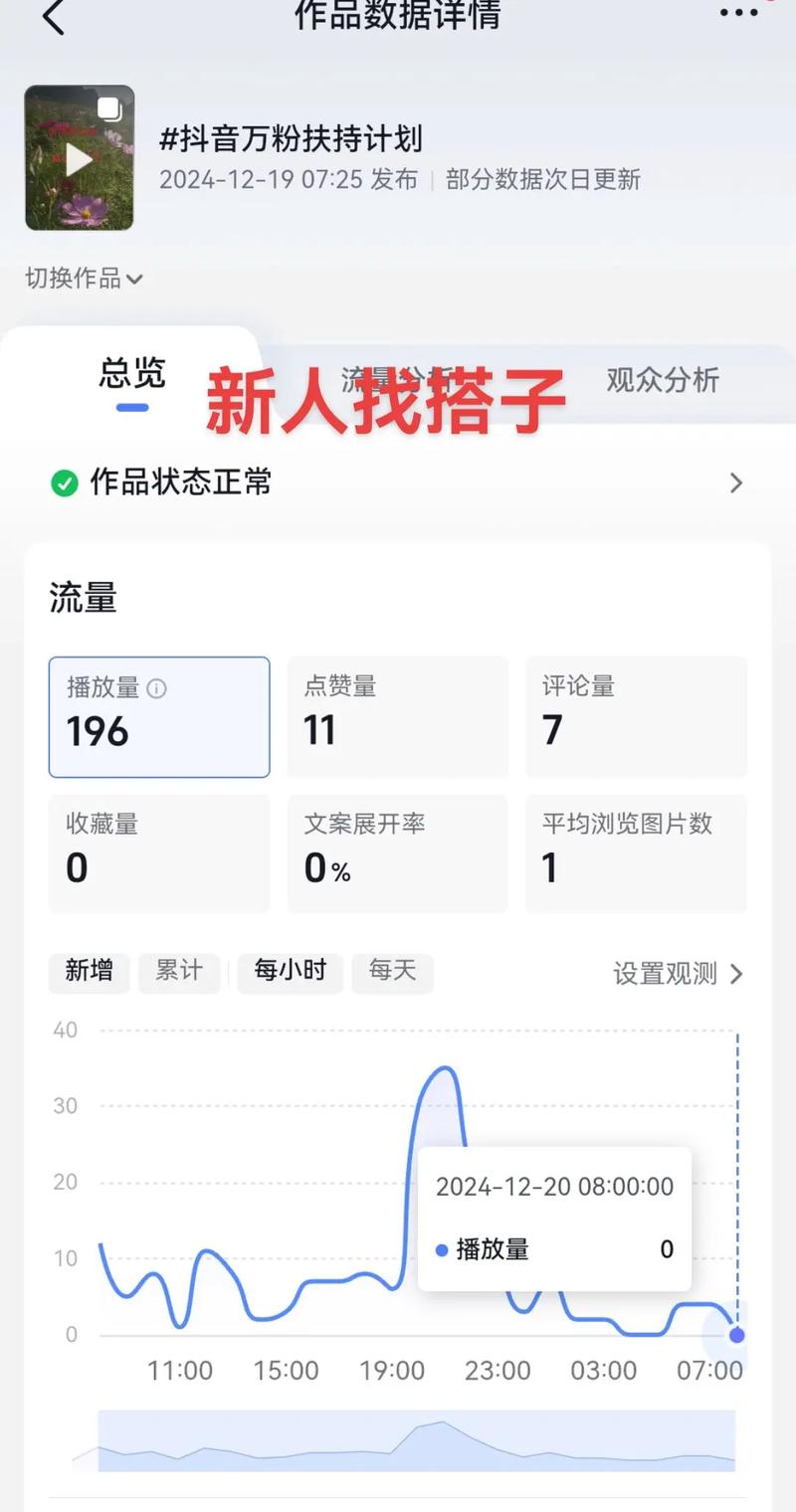The image size is (796, 1512).
Task: Tap the back arrow at top left
Action: (x=52, y=18)
